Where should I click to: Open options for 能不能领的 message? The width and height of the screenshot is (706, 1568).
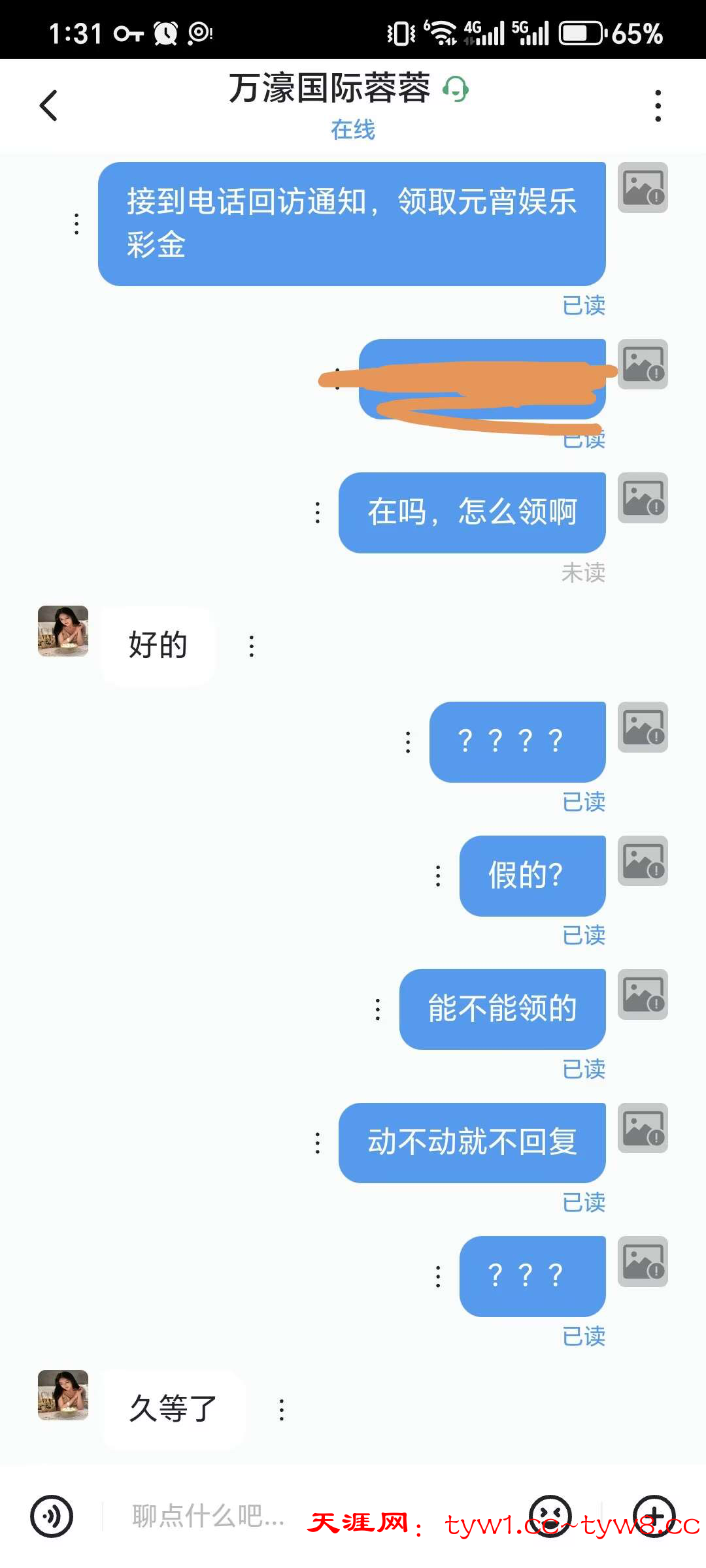378,1009
